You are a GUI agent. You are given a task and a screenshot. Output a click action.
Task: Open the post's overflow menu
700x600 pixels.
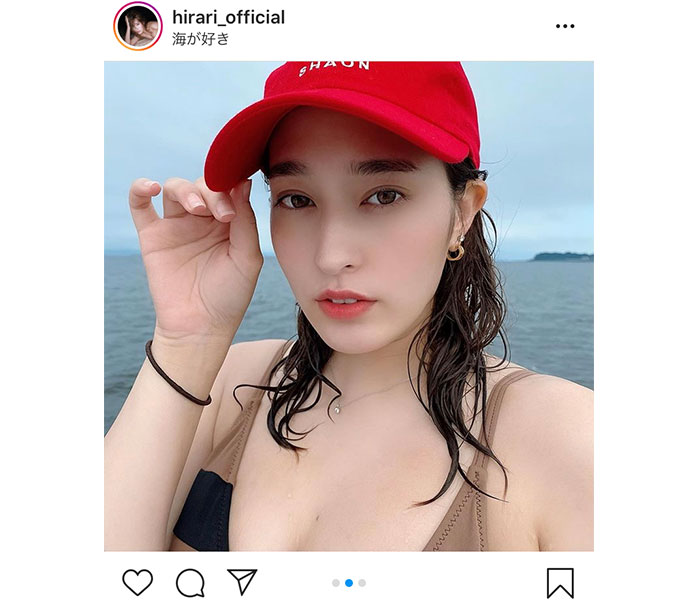tap(565, 26)
